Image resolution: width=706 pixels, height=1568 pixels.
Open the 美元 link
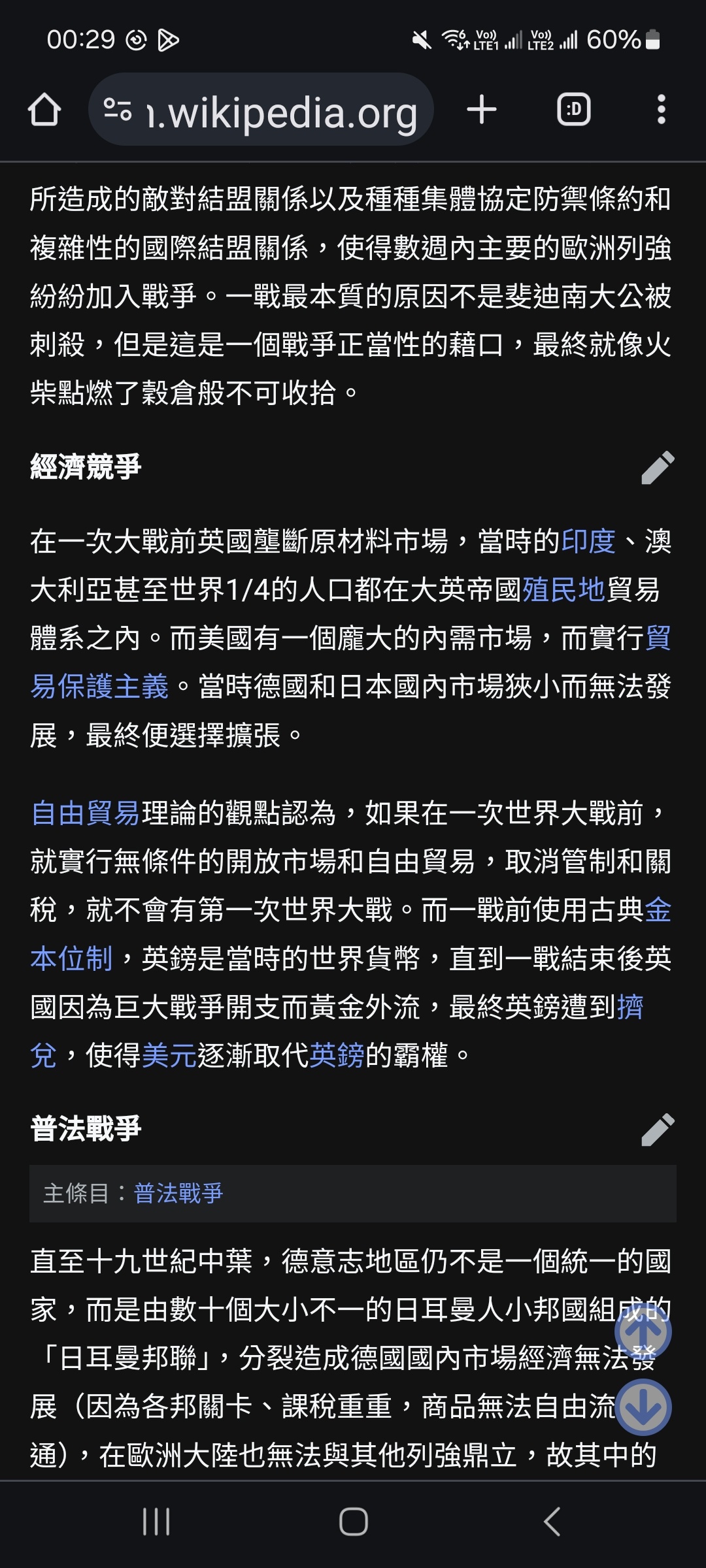(169, 1055)
